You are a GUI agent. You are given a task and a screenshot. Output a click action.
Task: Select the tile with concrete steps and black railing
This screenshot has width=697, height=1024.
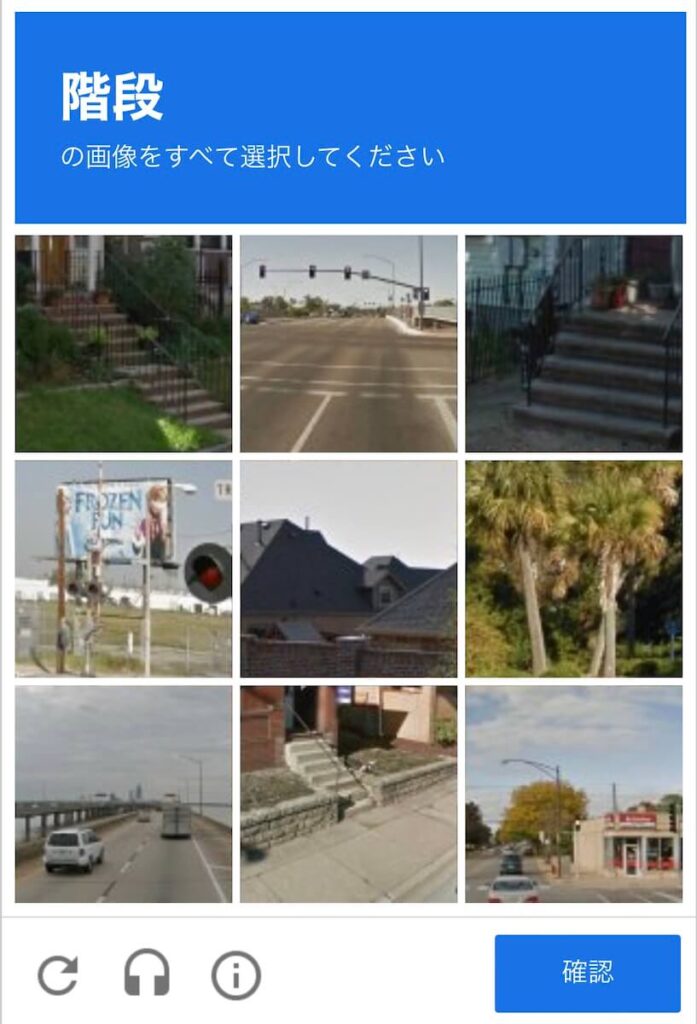[573, 344]
